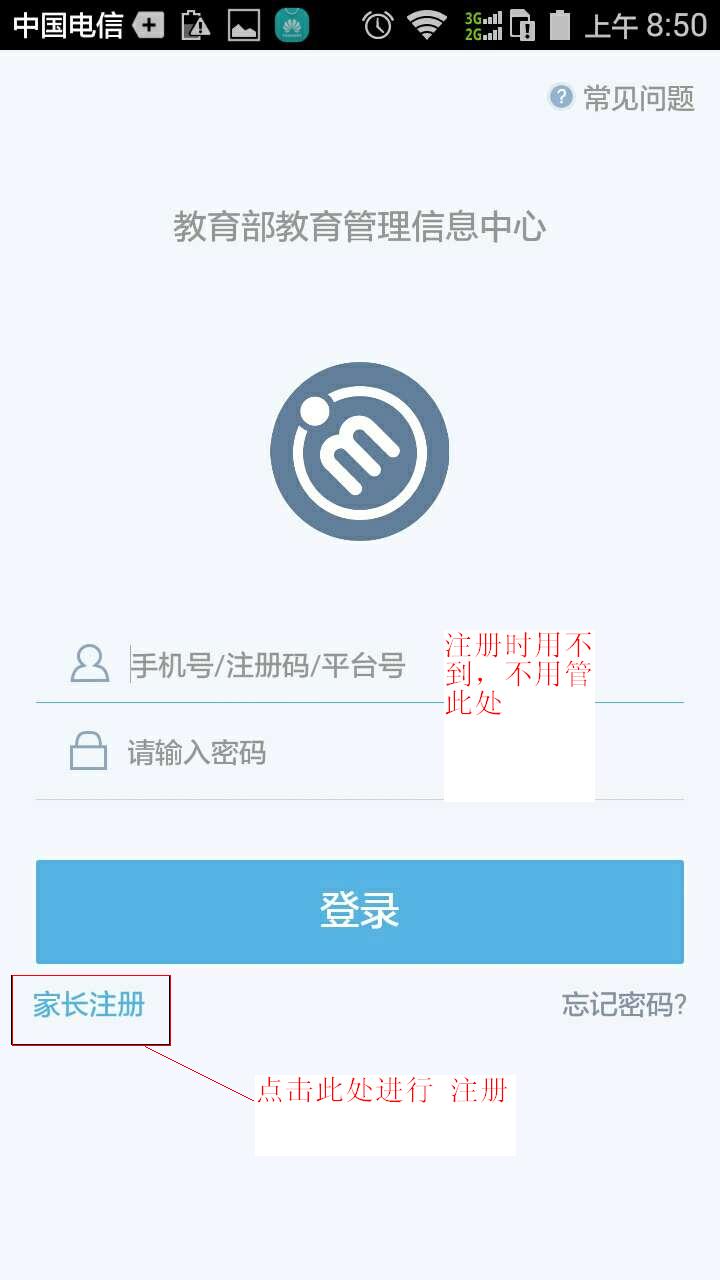Open the 忘记密码? link

pos(623,1005)
